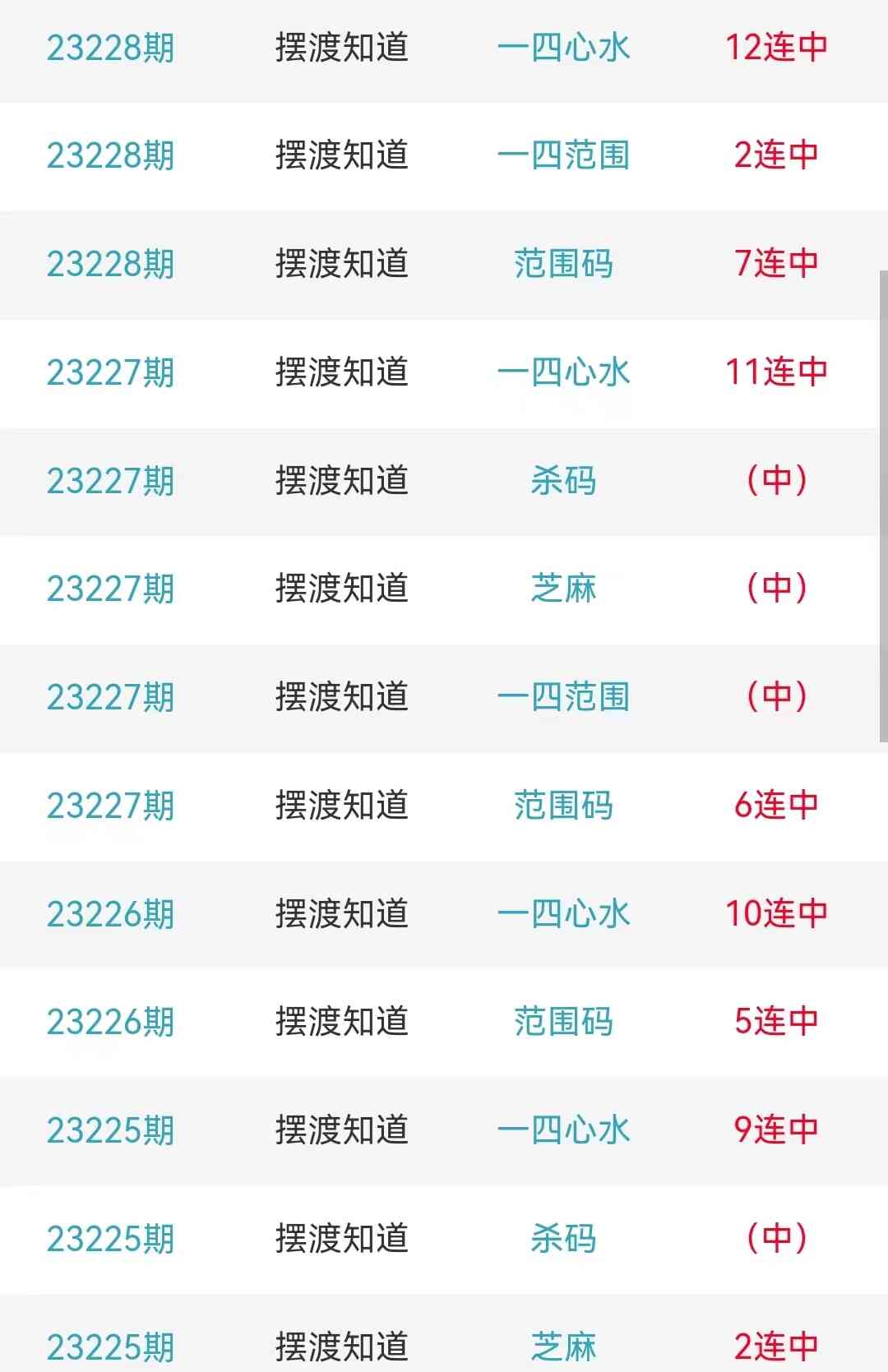The image size is (888, 1372).
Task: View the 23226期 范围码 row
Action: click(x=563, y=1022)
